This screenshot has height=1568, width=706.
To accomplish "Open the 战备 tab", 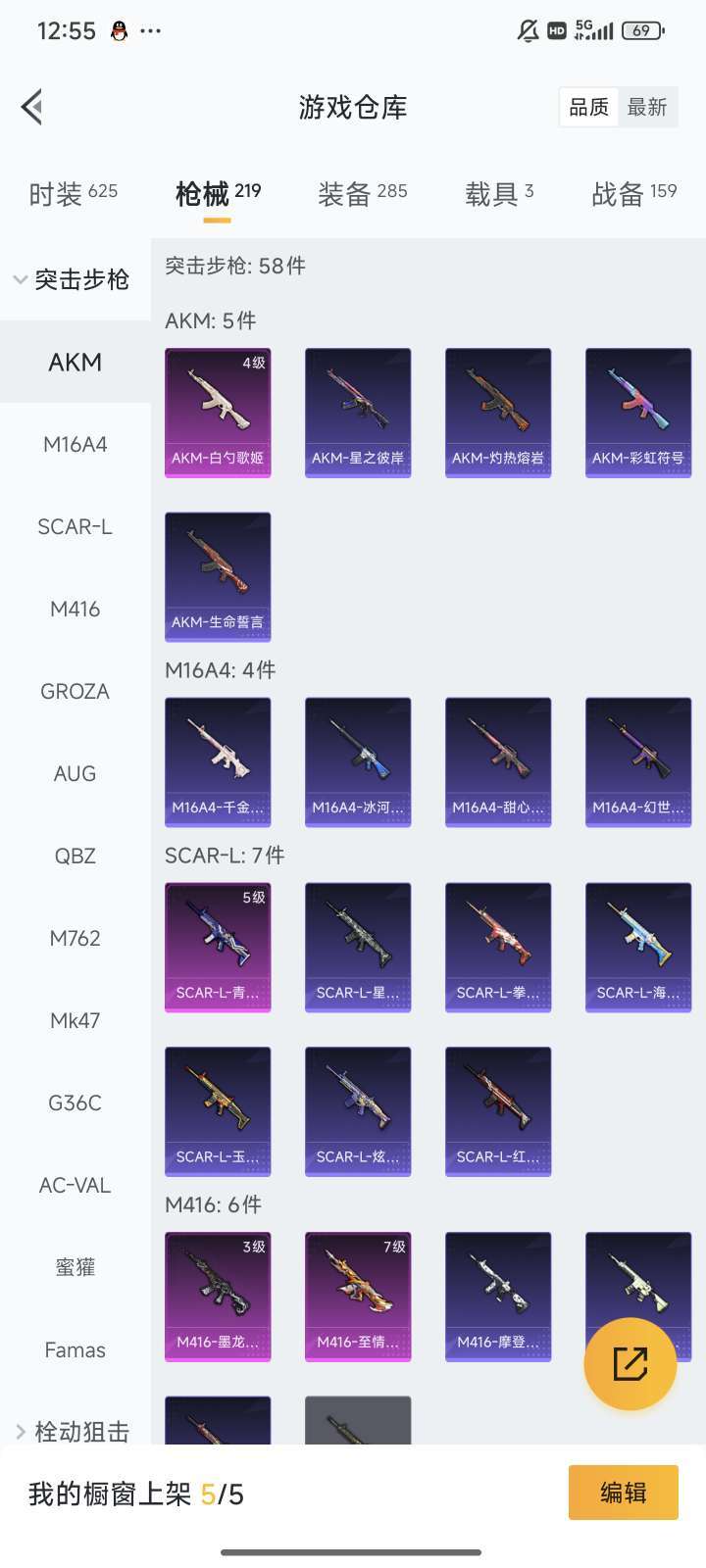I will (634, 194).
